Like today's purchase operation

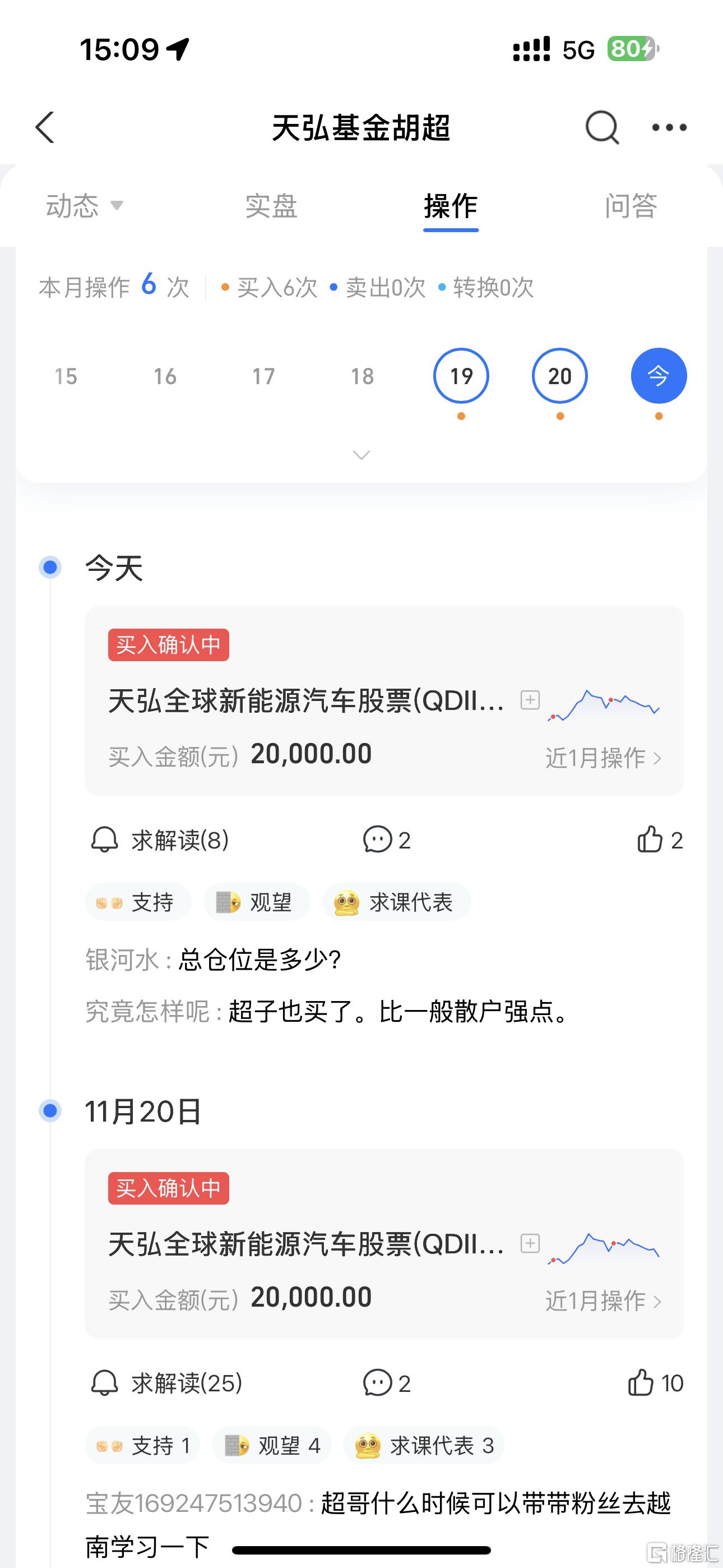click(659, 841)
